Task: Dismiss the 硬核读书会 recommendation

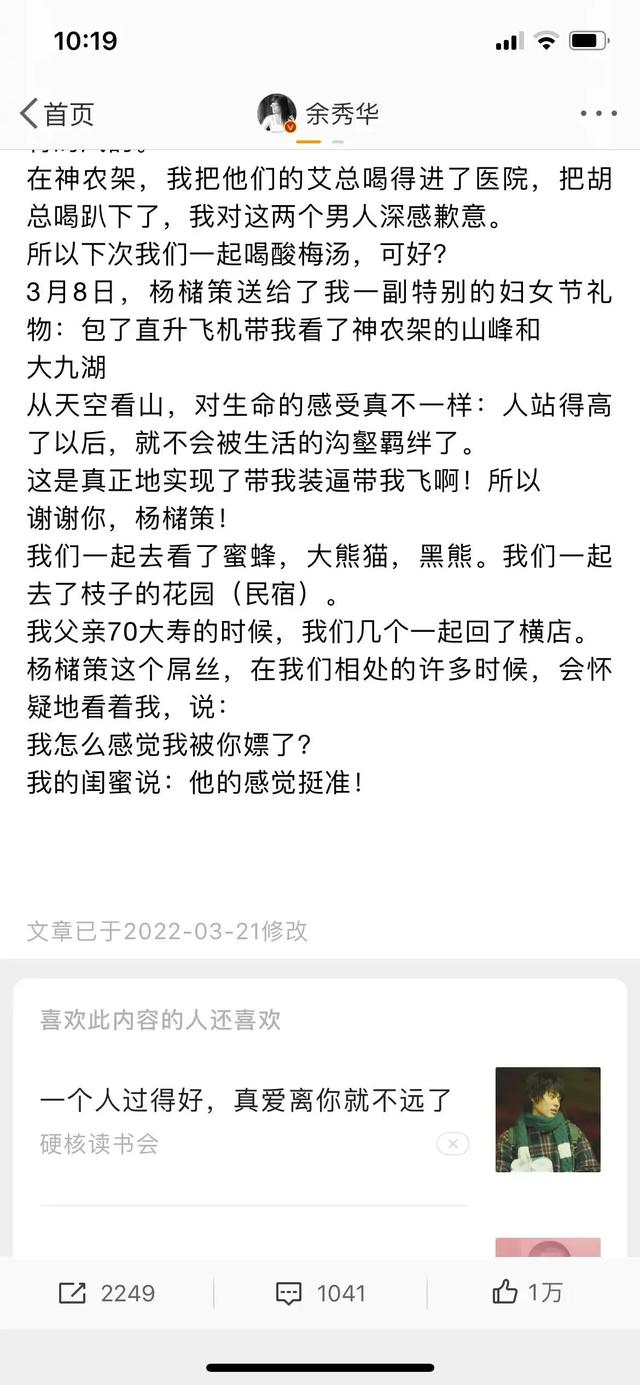Action: point(452,1144)
